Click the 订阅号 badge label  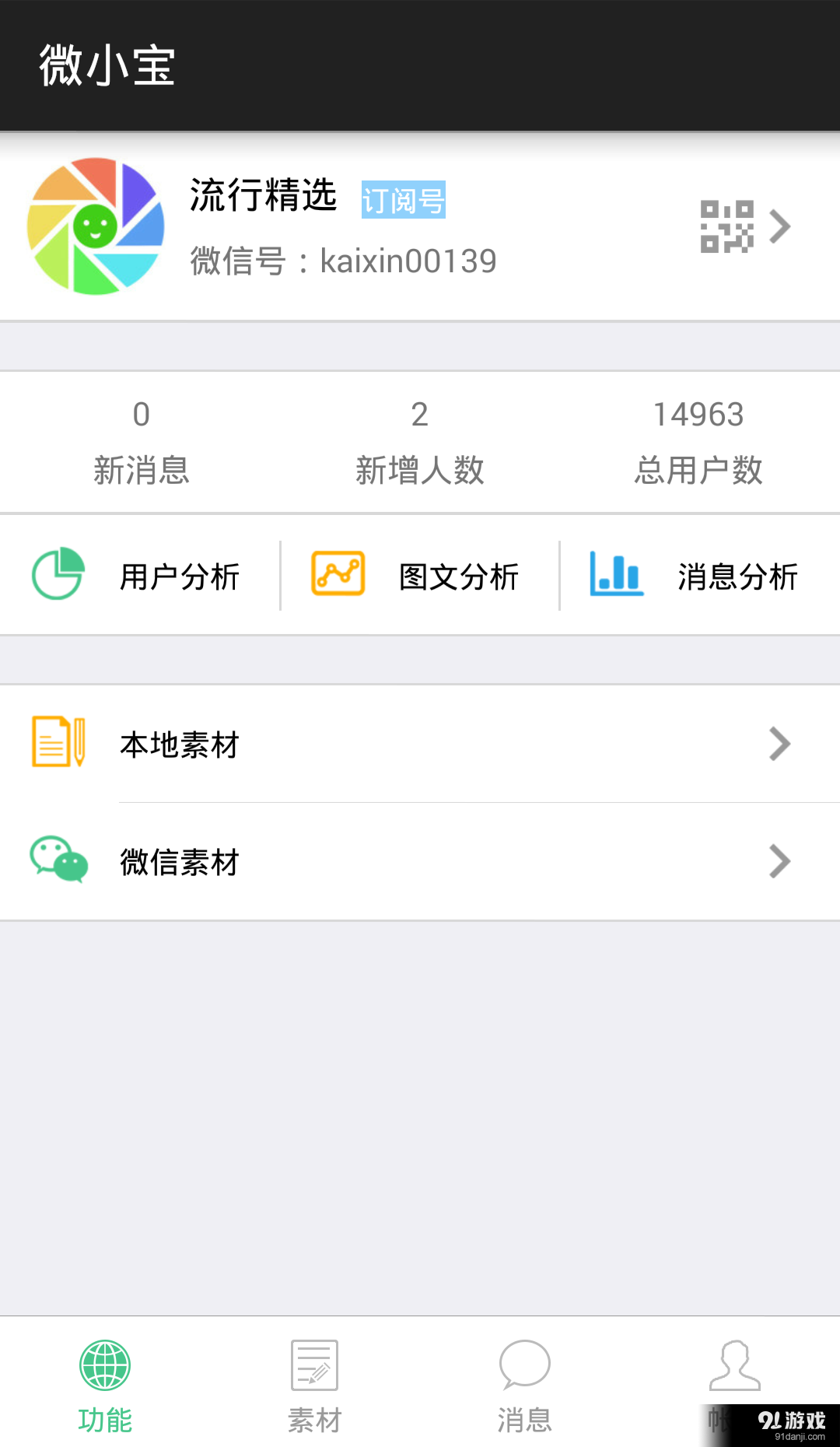pos(404,201)
